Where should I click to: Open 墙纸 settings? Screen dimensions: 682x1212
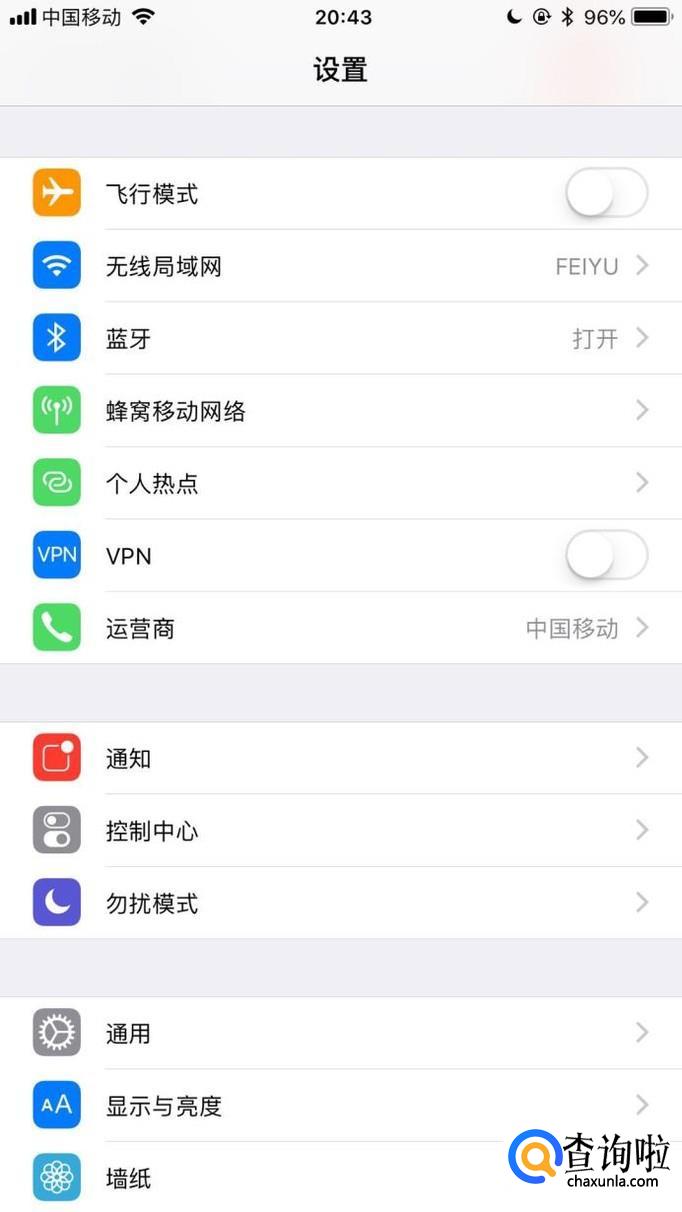pyautogui.click(x=300, y=1178)
